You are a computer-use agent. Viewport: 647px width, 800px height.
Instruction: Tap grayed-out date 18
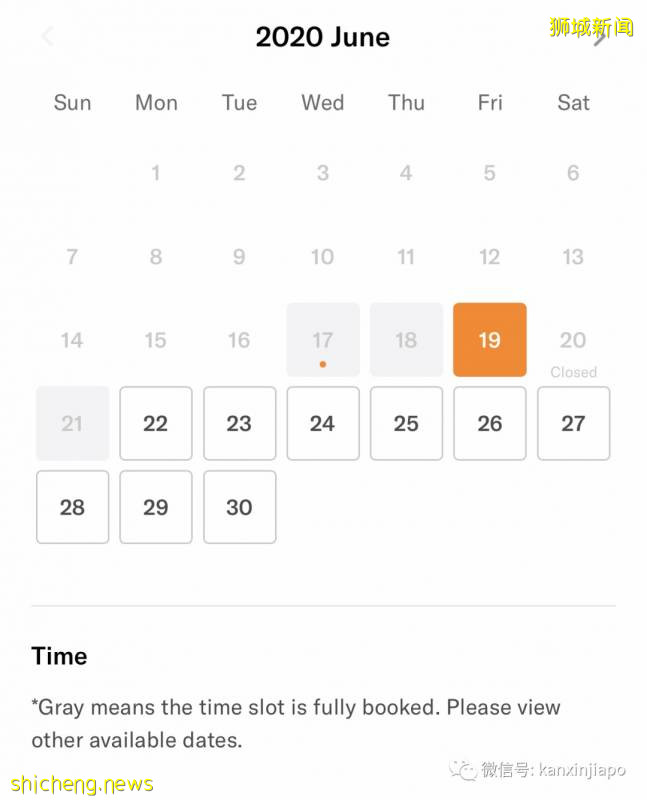point(406,340)
